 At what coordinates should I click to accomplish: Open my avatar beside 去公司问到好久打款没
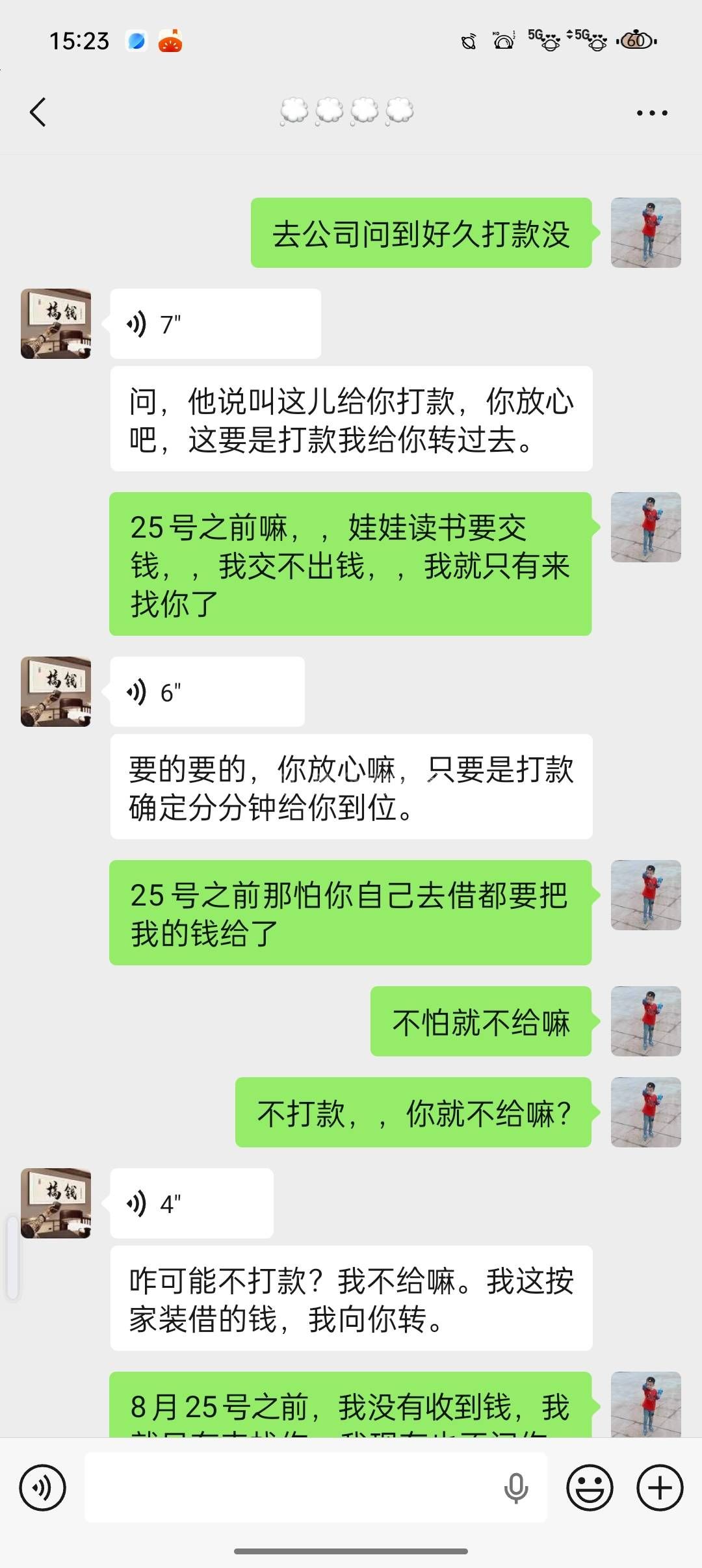pos(645,233)
